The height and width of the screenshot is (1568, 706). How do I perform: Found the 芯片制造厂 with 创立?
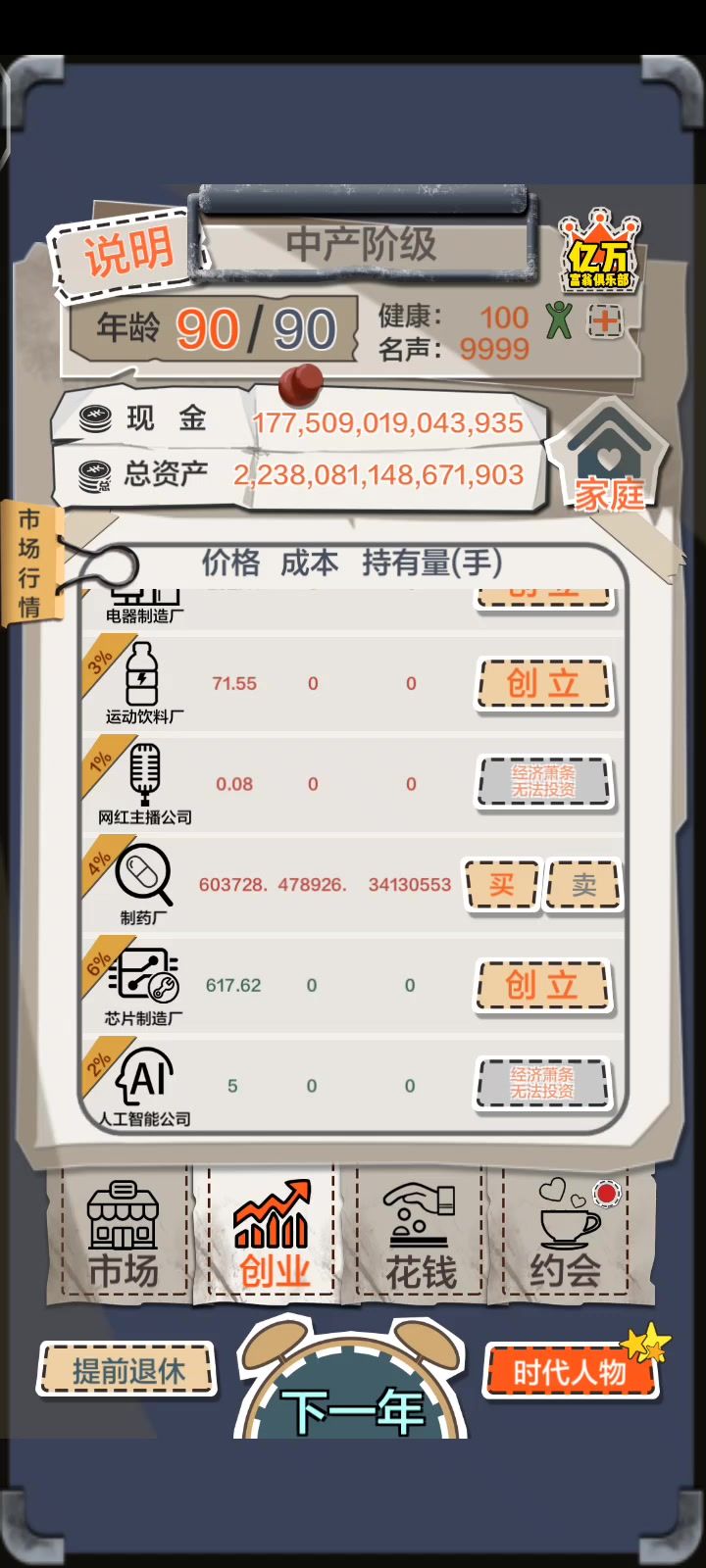pyautogui.click(x=543, y=985)
